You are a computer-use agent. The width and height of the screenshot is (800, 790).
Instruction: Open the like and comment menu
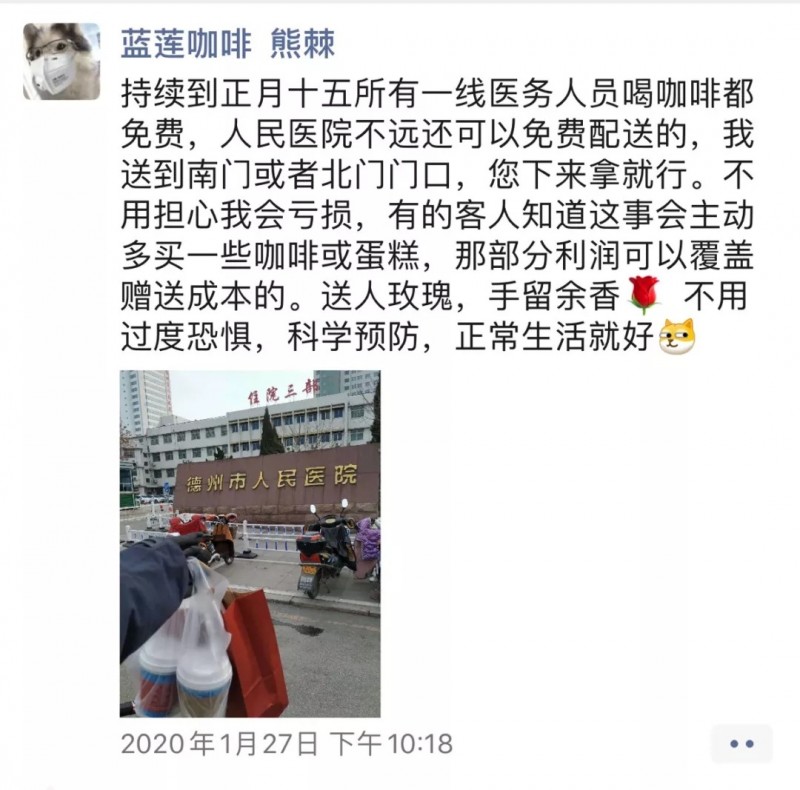click(x=741, y=743)
